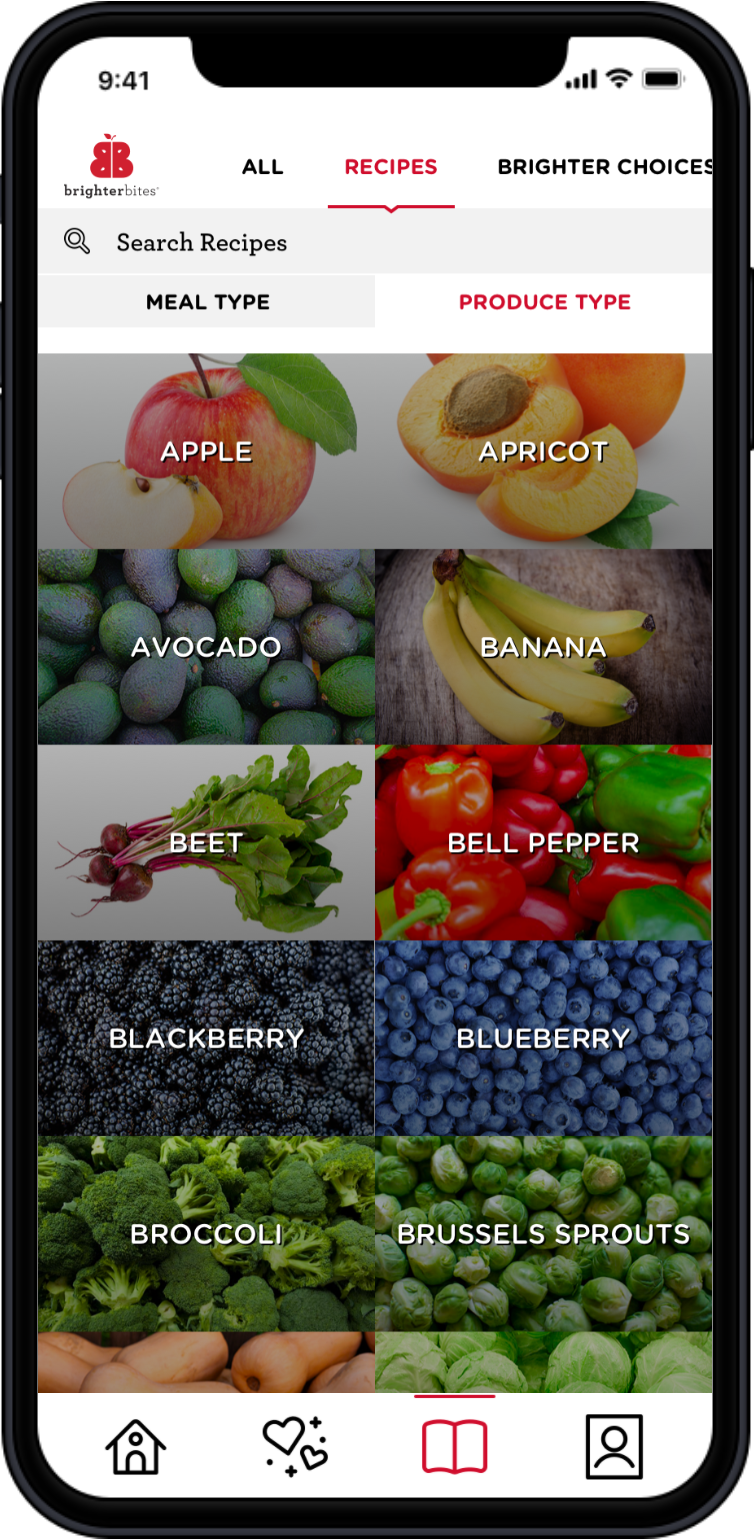Image resolution: width=754 pixels, height=1540 pixels.
Task: View Banana recipes
Action: tap(544, 647)
